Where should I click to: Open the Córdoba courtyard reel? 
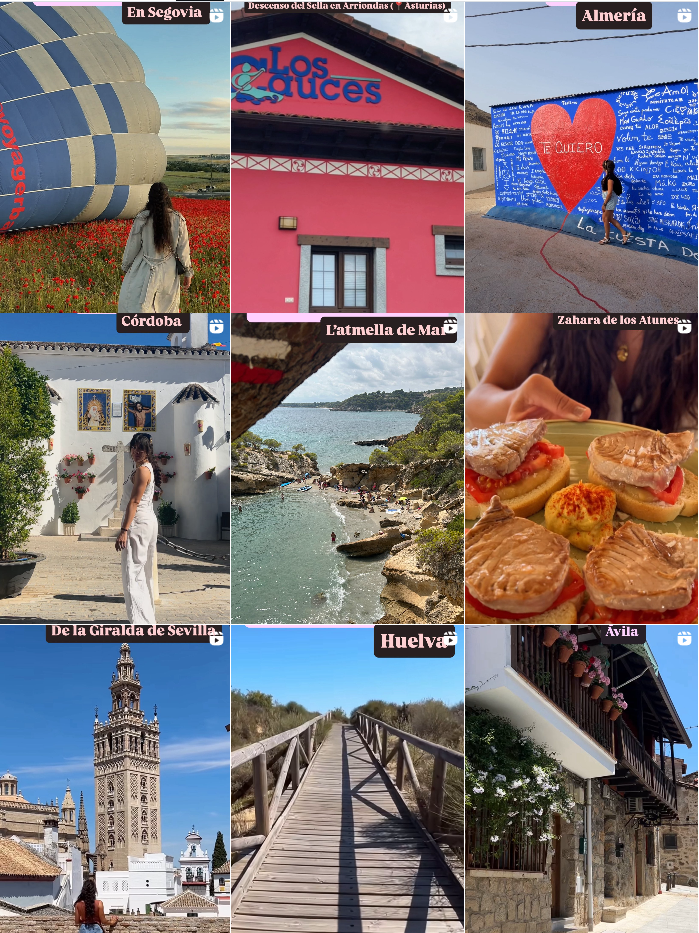coord(114,469)
